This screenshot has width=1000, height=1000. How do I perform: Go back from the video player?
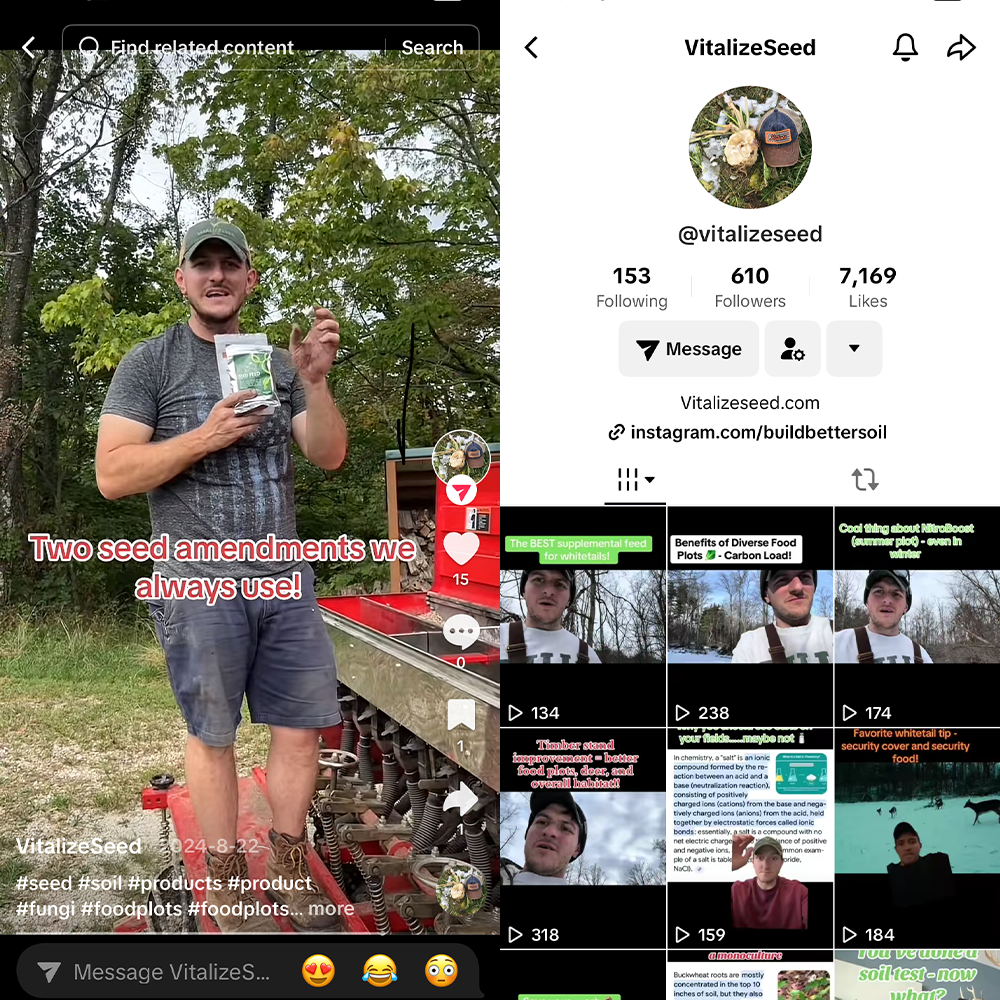click(29, 47)
